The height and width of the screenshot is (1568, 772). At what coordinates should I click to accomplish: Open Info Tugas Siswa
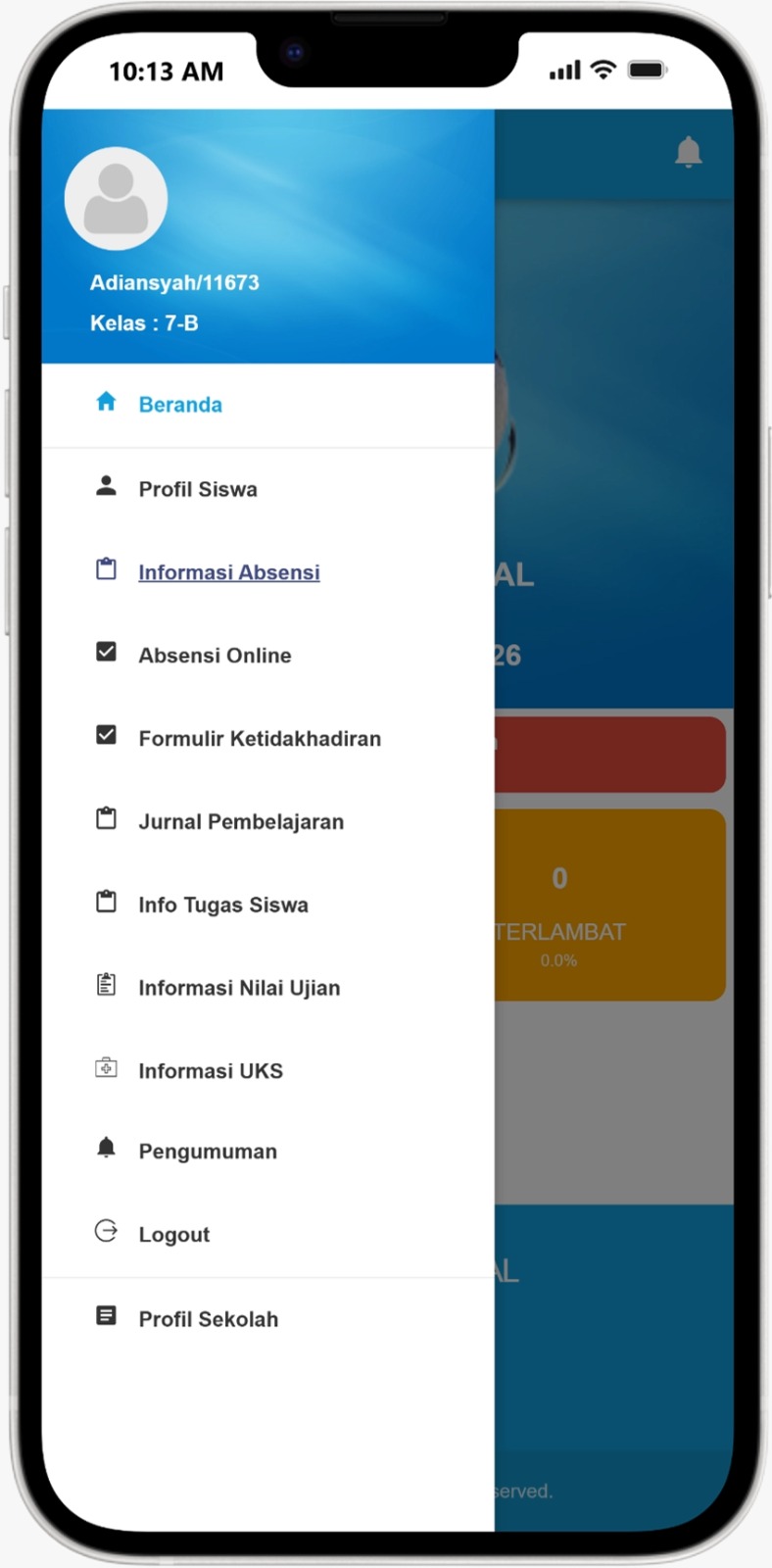point(222,906)
